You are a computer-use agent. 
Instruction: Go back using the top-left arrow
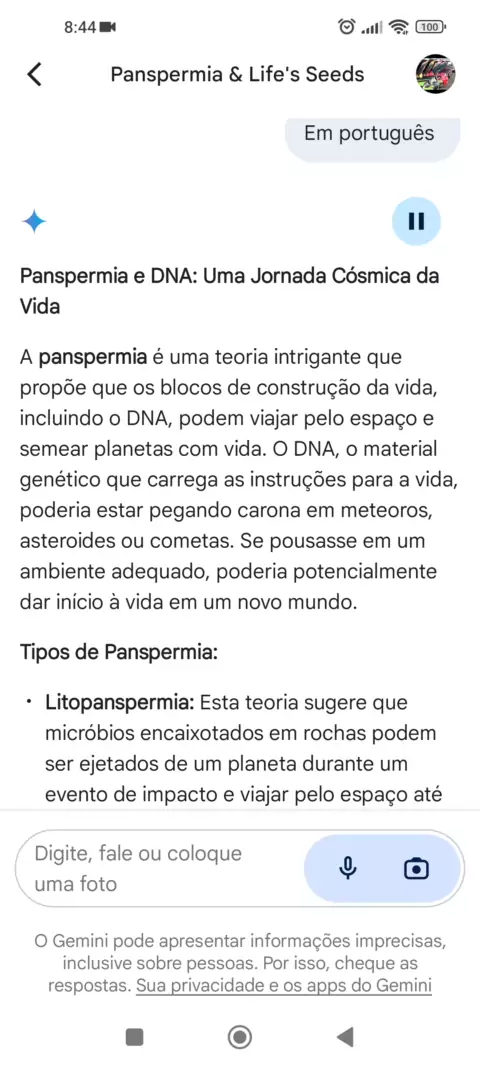tap(35, 74)
